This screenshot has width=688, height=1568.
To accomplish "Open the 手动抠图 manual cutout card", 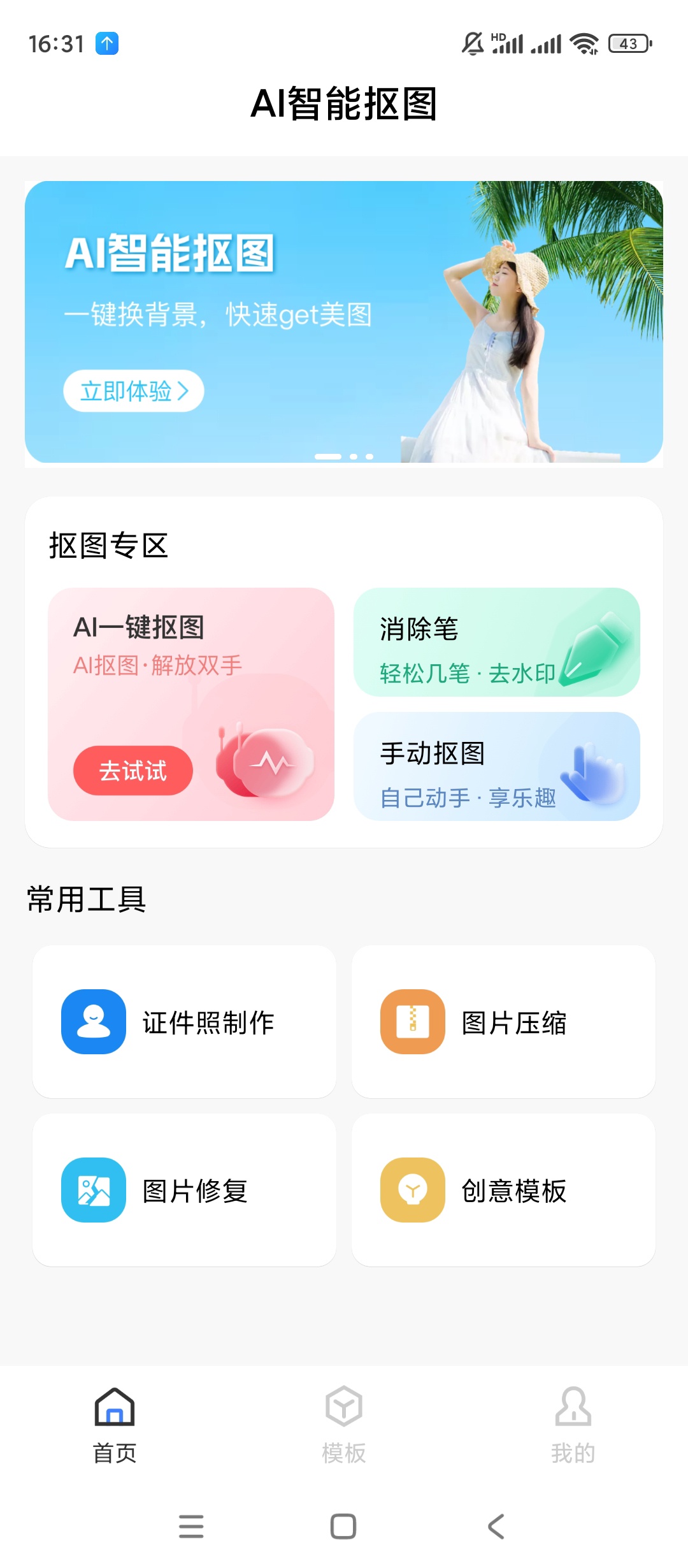I will (497, 768).
